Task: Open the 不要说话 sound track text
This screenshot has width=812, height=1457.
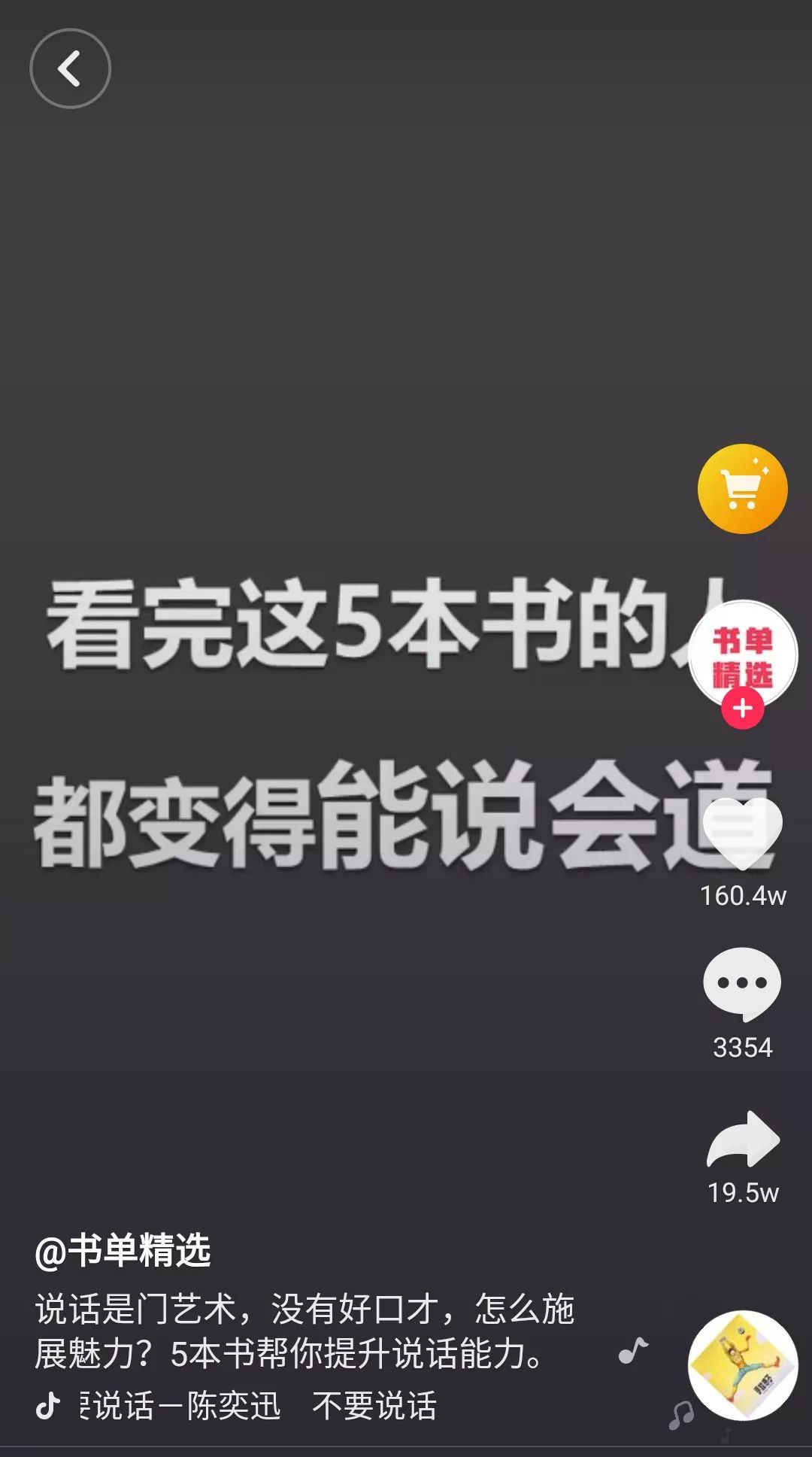Action: [374, 1406]
